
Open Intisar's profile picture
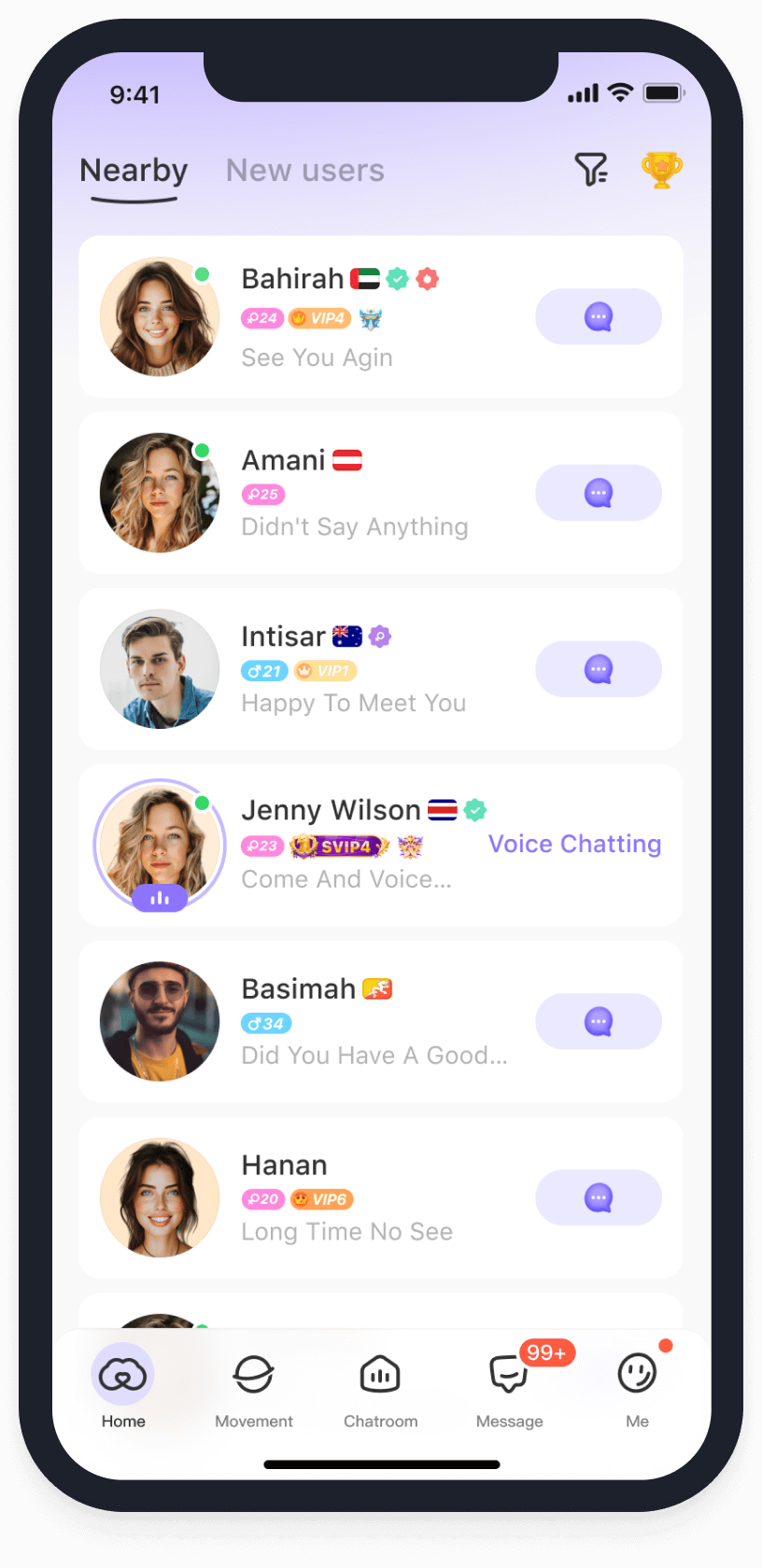[x=160, y=669]
